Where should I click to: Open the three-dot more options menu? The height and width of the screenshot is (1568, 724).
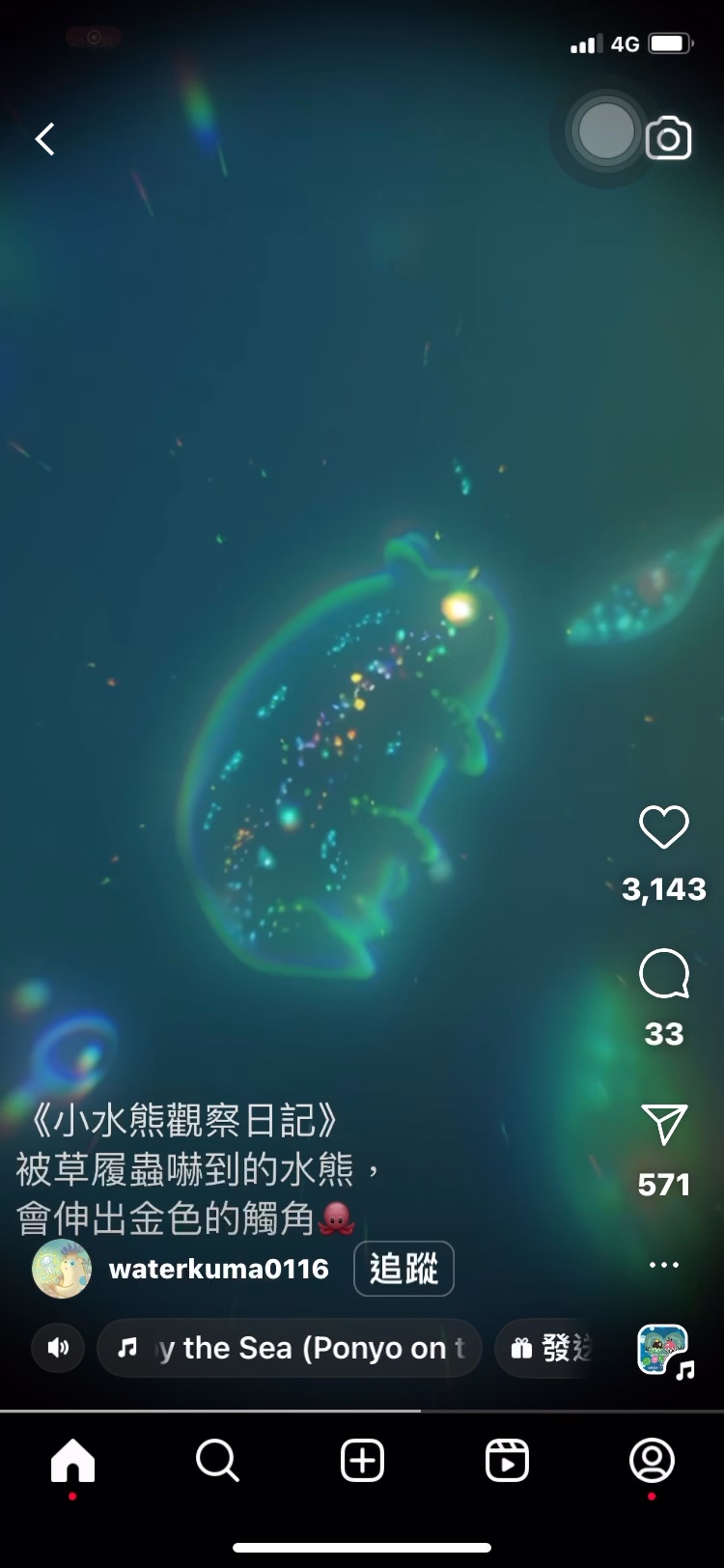(664, 1265)
